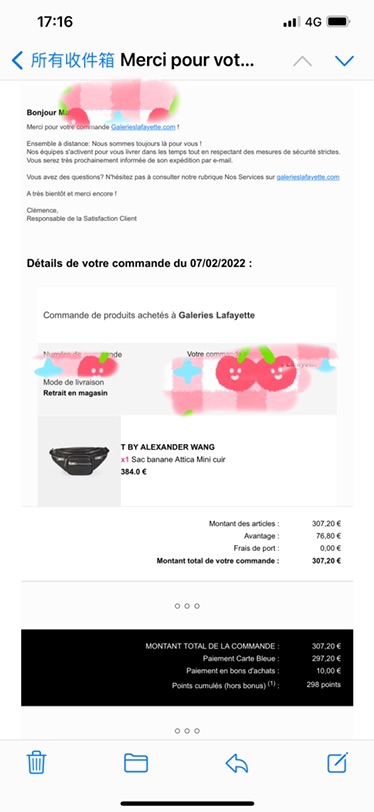Go to the next message with down arrow
374x812 pixels.
pos(344,61)
